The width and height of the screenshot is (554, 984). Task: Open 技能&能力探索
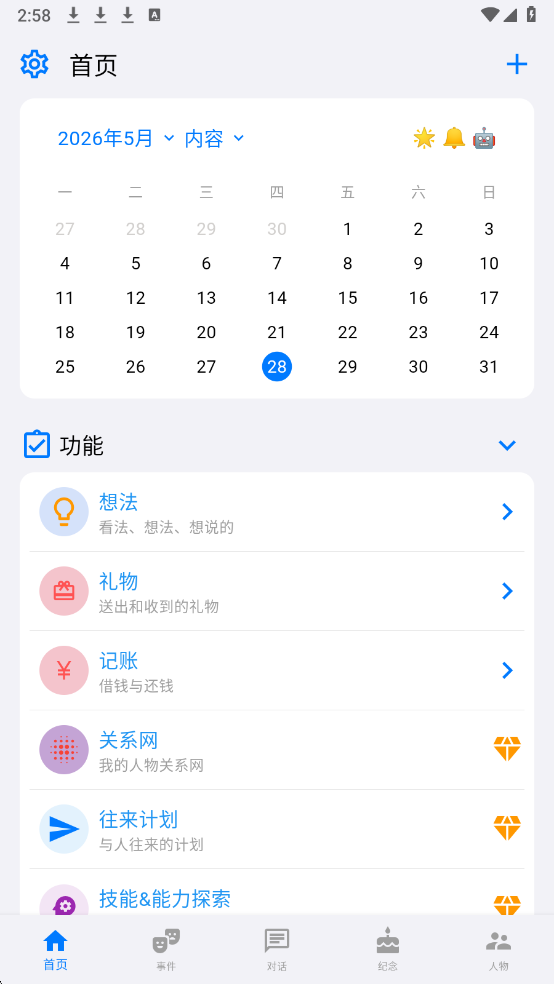pyautogui.click(x=277, y=892)
